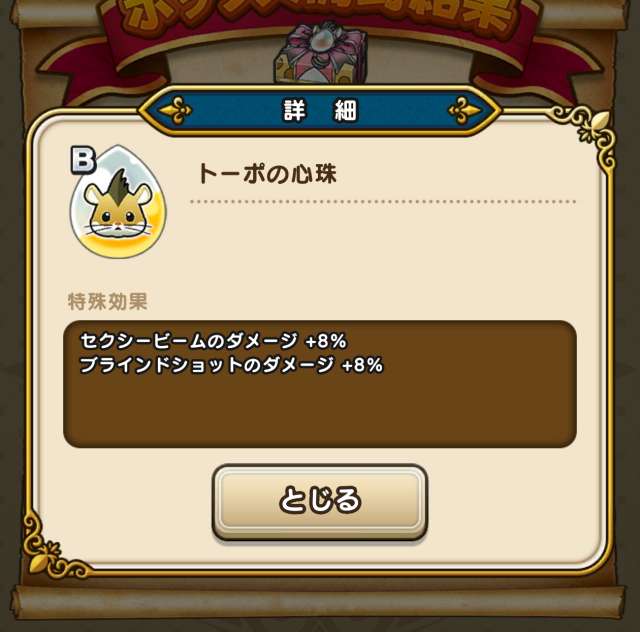This screenshot has height=632, width=640.
Task: Close the details dialog with とじる
Action: 319,501
